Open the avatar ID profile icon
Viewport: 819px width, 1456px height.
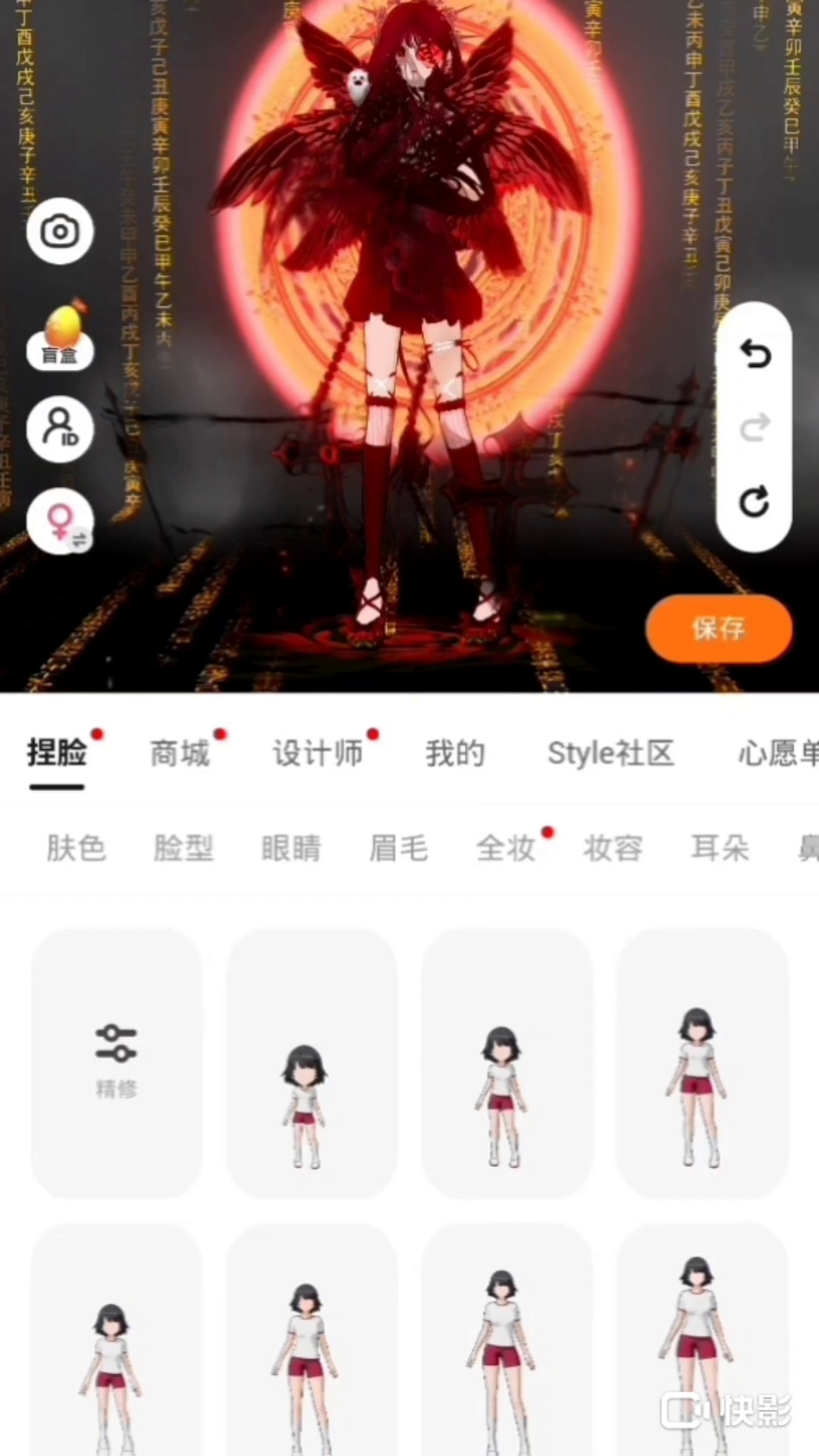click(x=60, y=429)
